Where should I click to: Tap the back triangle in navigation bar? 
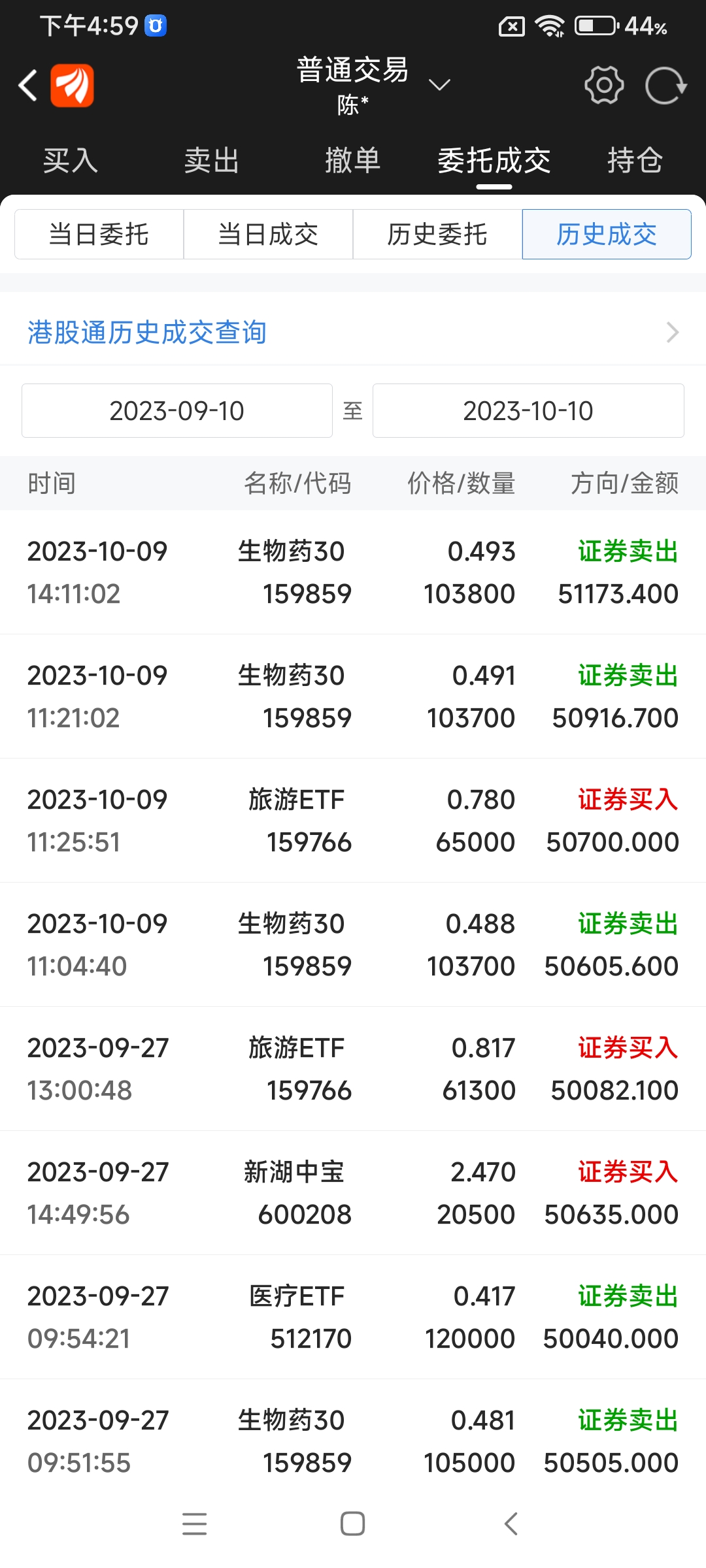511,1524
